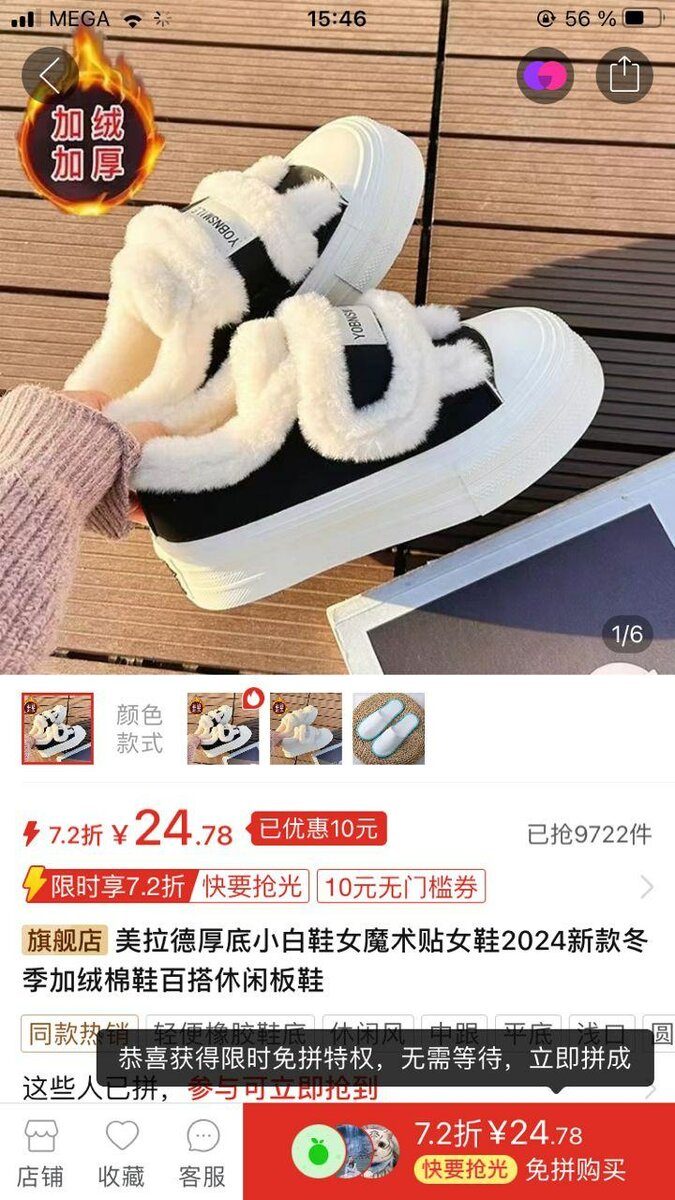The image size is (675, 1200).
Task: Go back using the top arrow
Action: tap(48, 74)
